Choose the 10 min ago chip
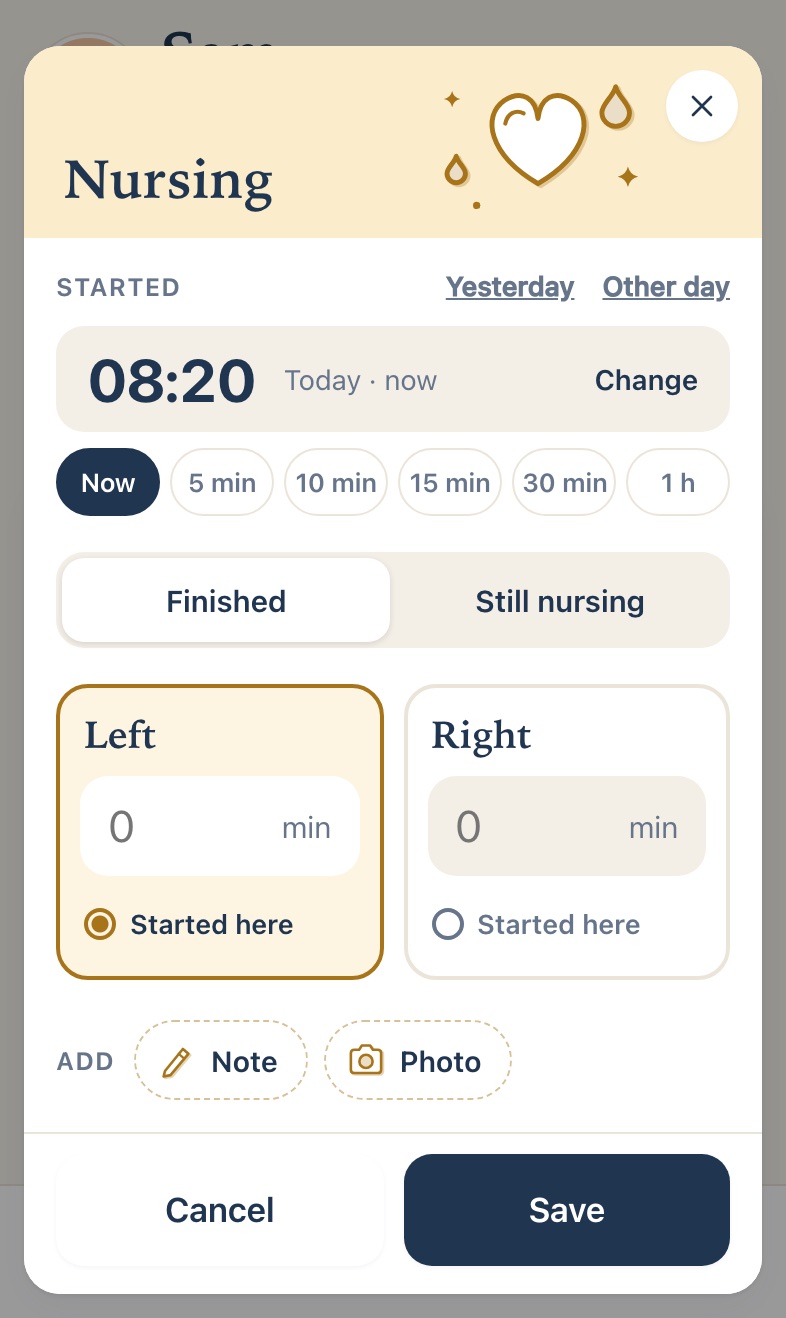 336,482
